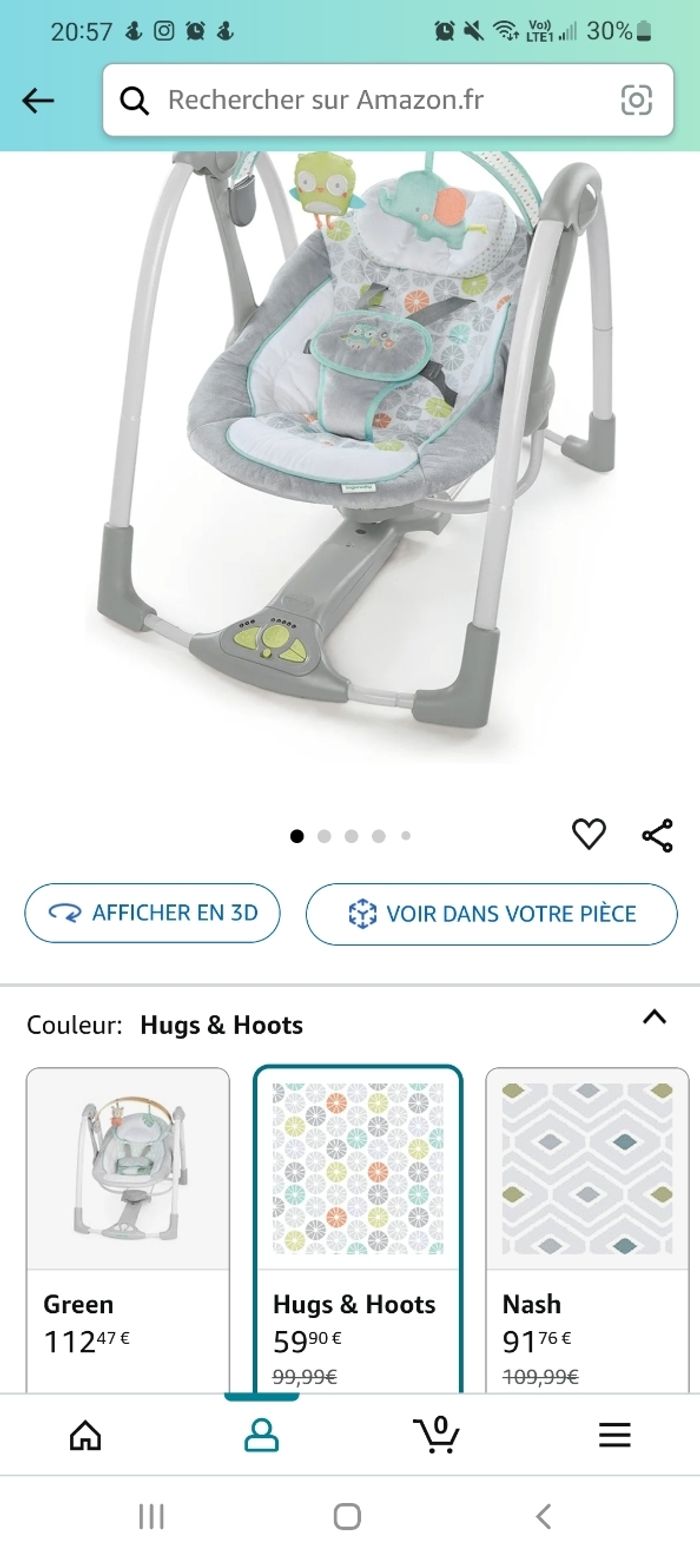
Task: Choose the Hugs & Hoots color option
Action: pyautogui.click(x=358, y=1228)
